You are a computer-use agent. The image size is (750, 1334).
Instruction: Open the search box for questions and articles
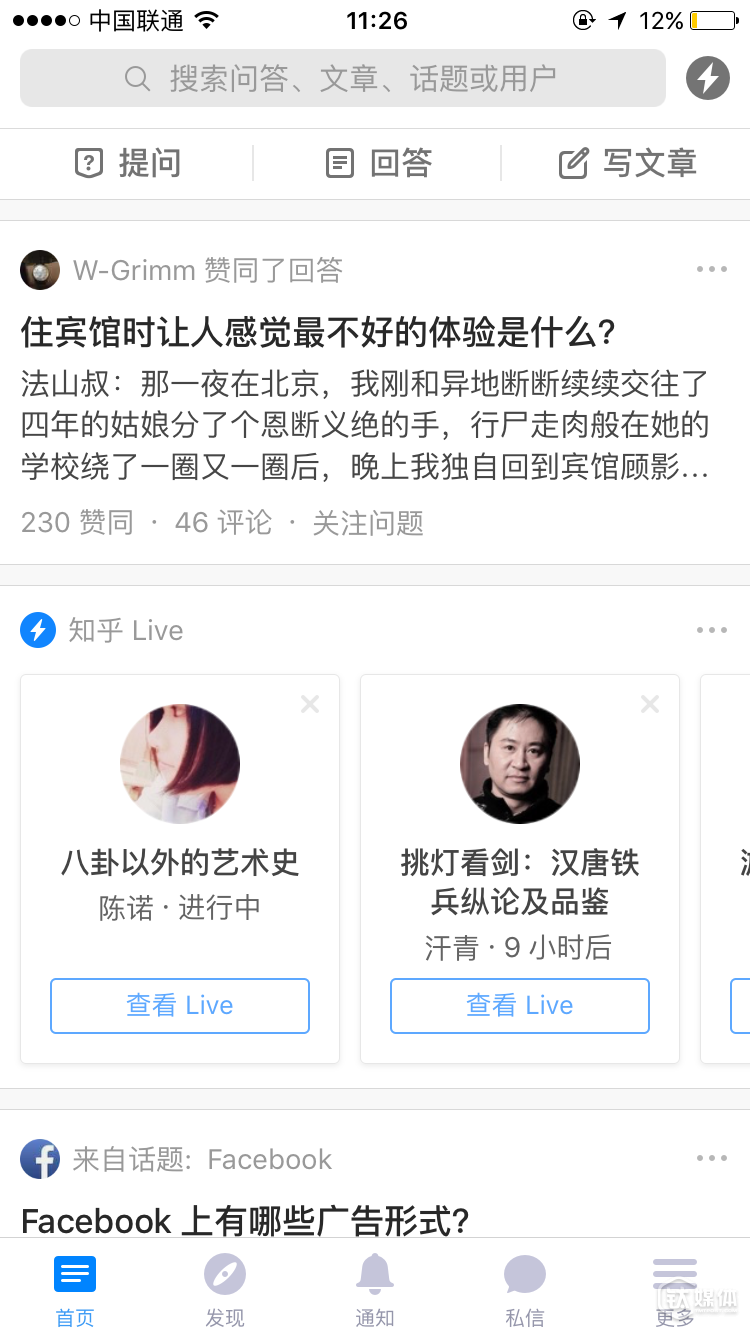(342, 78)
